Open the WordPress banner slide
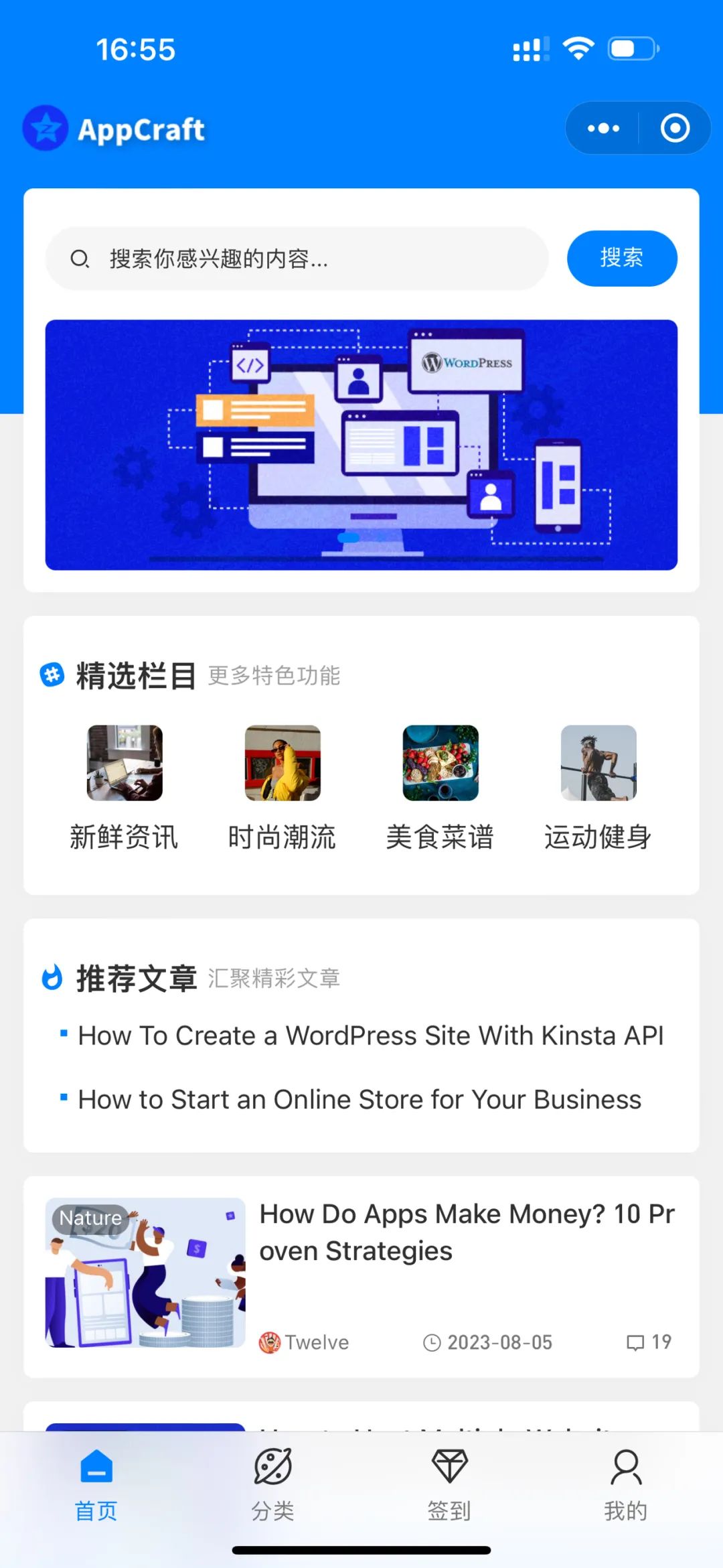 [361, 445]
